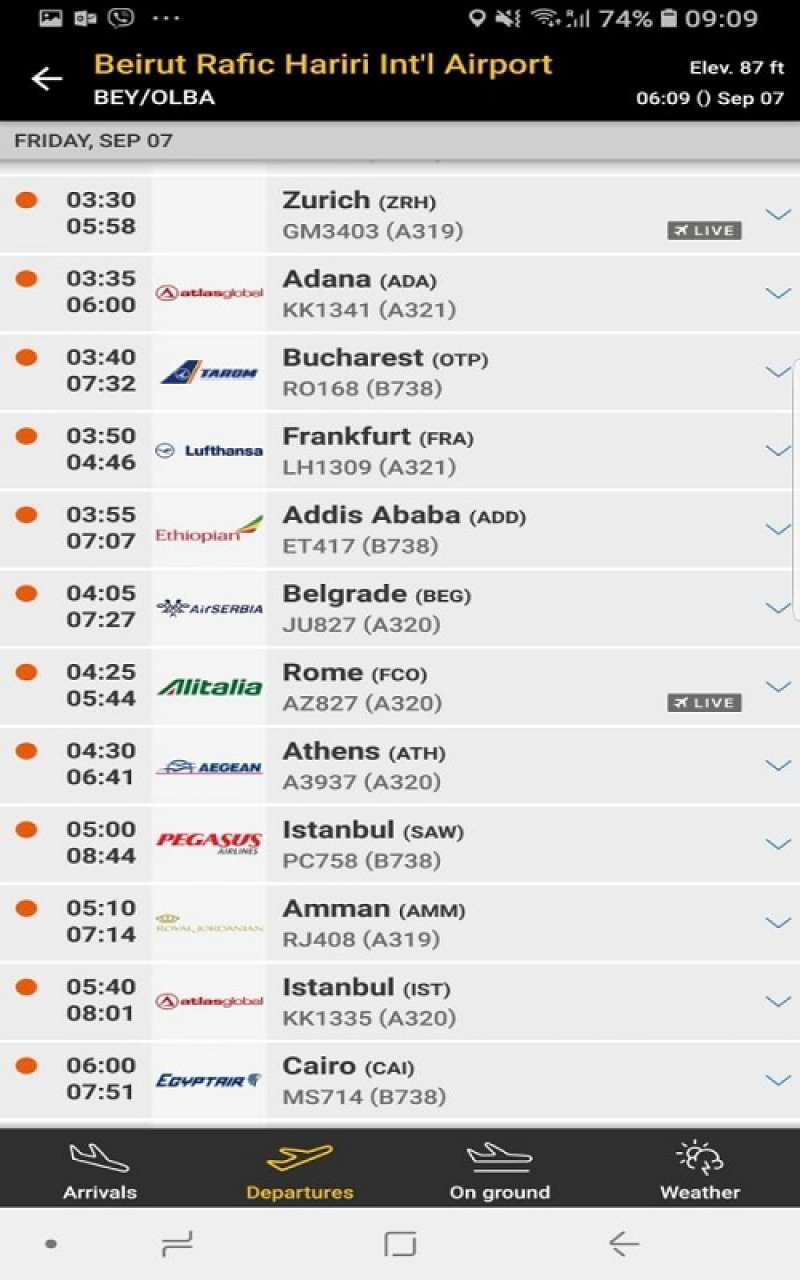This screenshot has width=800, height=1280.
Task: Tap the system home button
Action: pyautogui.click(x=400, y=1244)
